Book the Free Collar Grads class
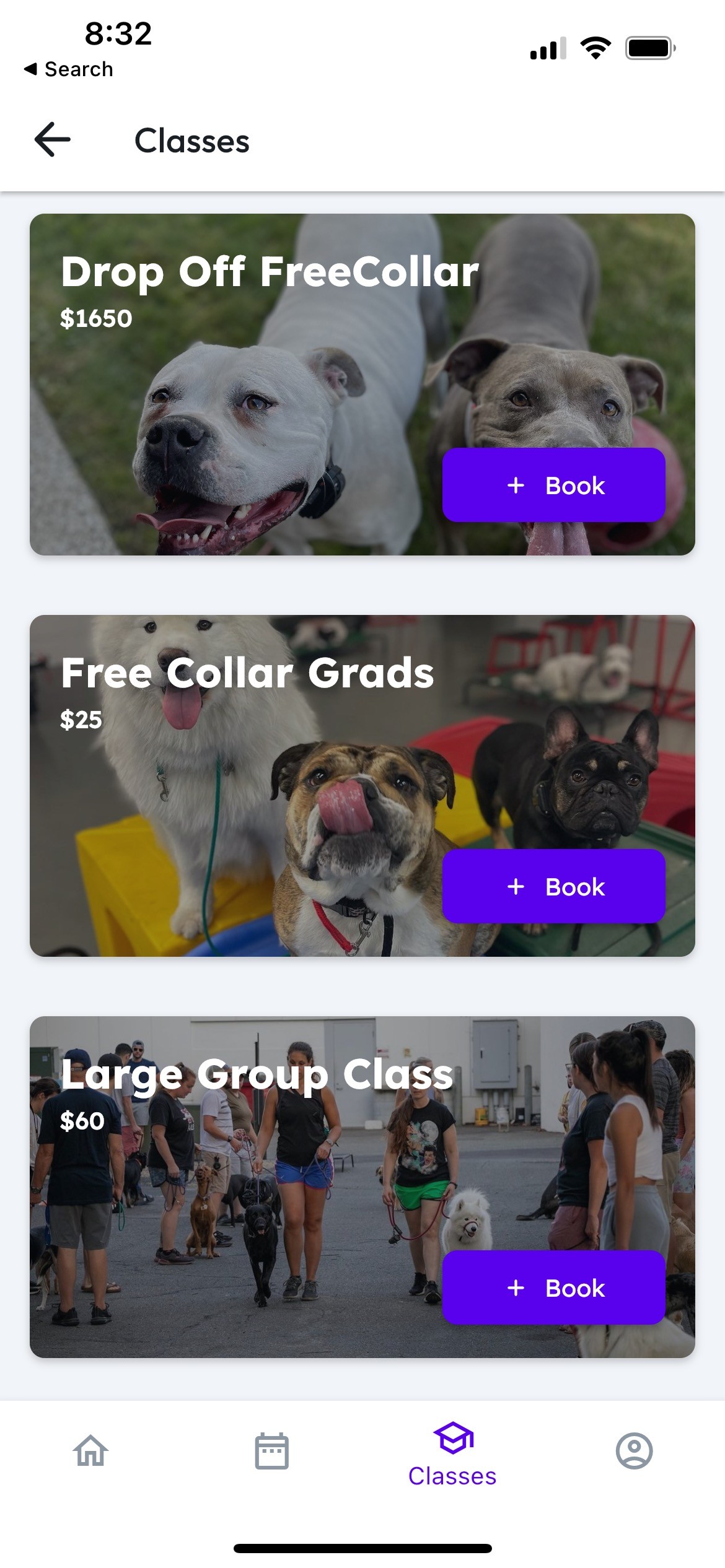Viewport: 725px width, 1568px height. pos(553,886)
